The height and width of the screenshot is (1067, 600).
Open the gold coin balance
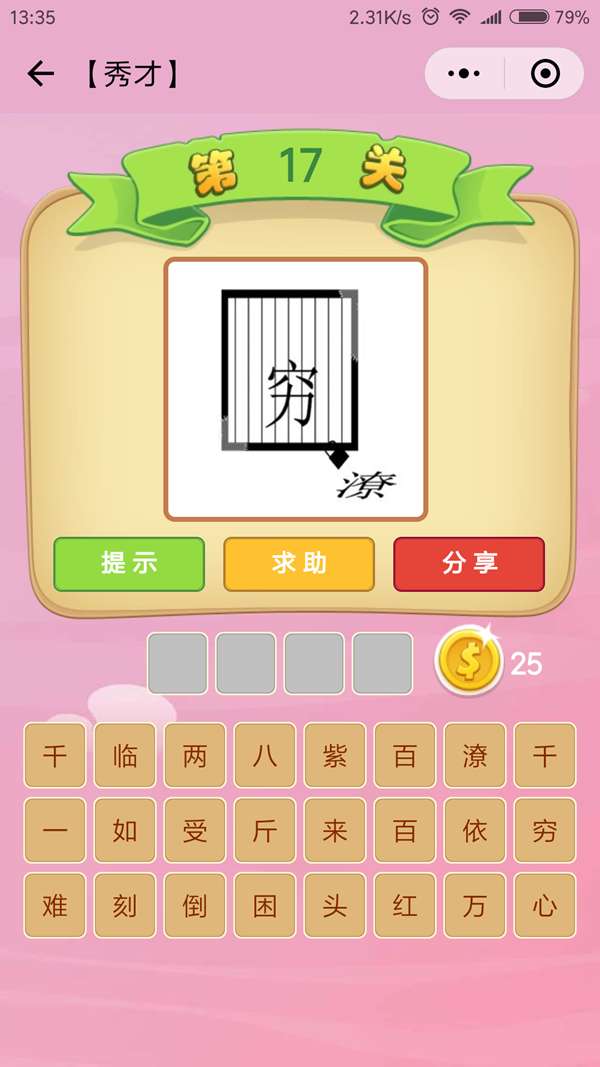[x=470, y=662]
